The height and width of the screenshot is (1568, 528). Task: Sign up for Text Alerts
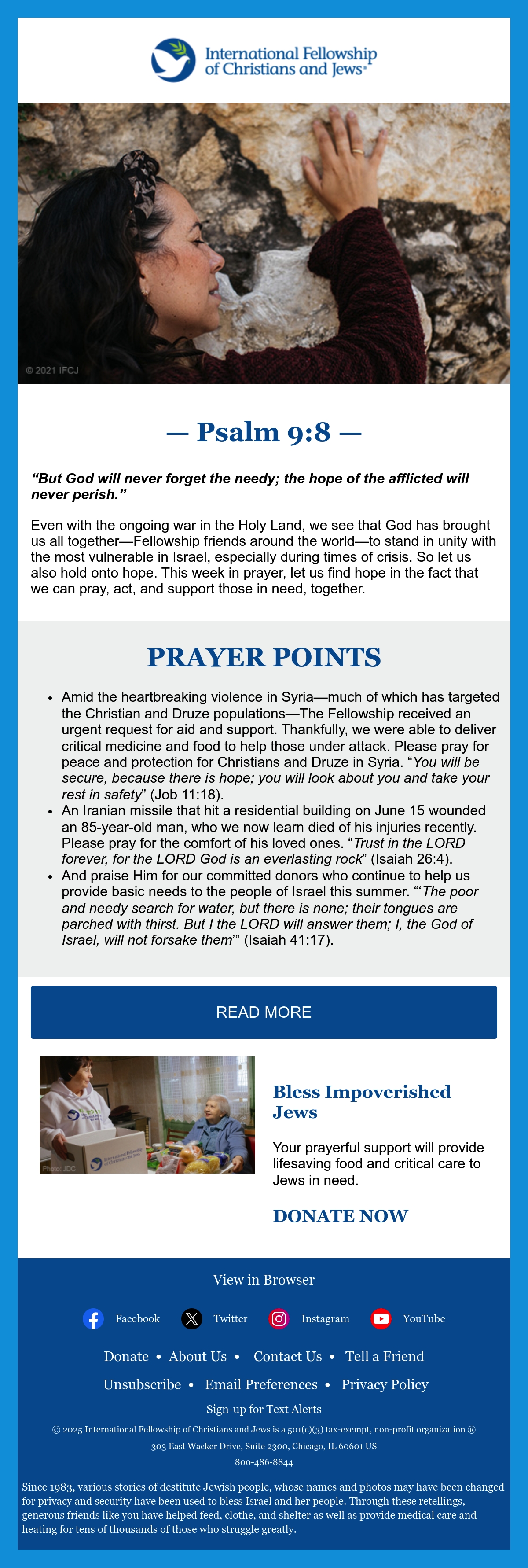point(264,1409)
